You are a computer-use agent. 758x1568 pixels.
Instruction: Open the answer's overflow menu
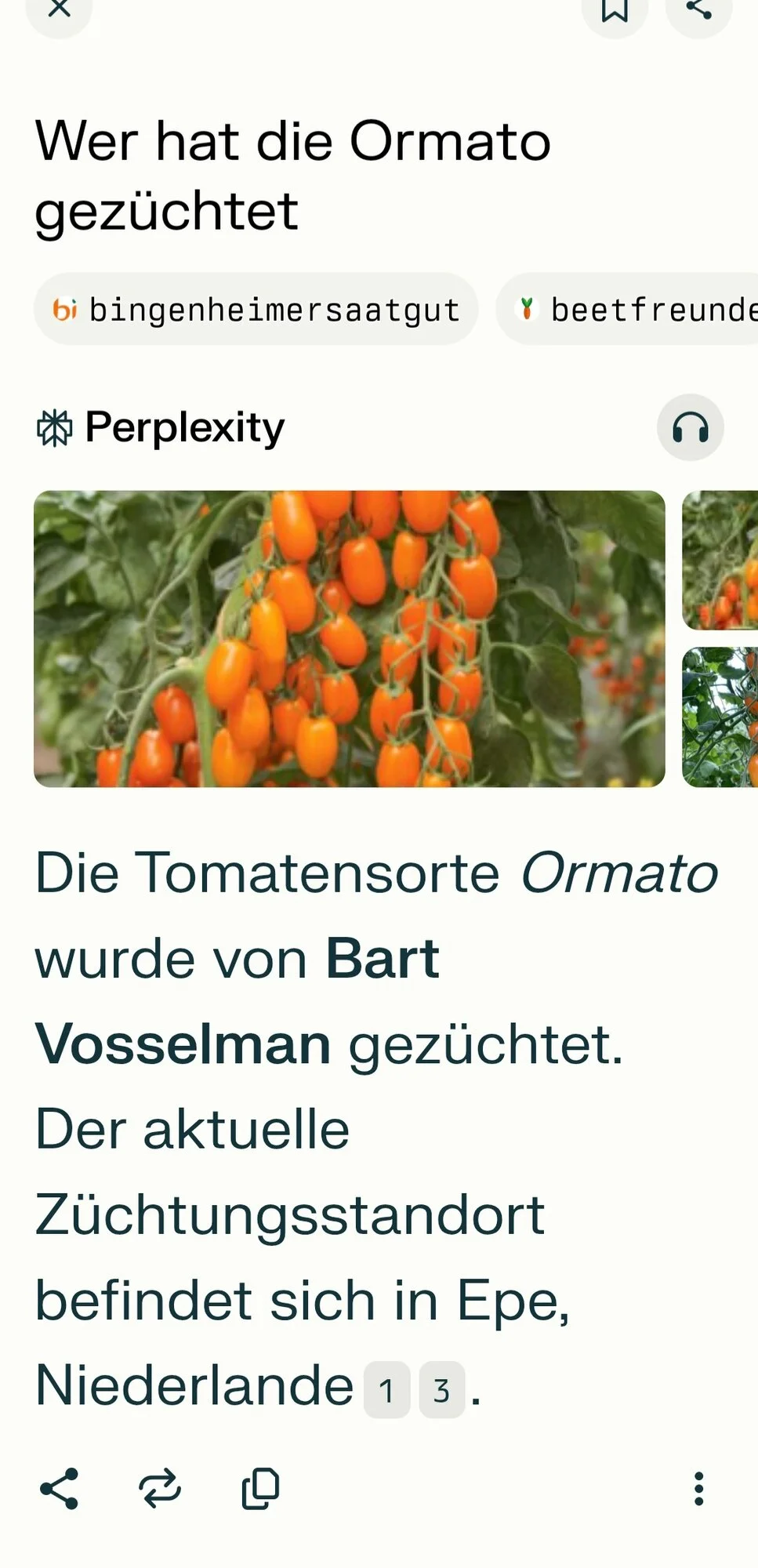click(x=698, y=1488)
